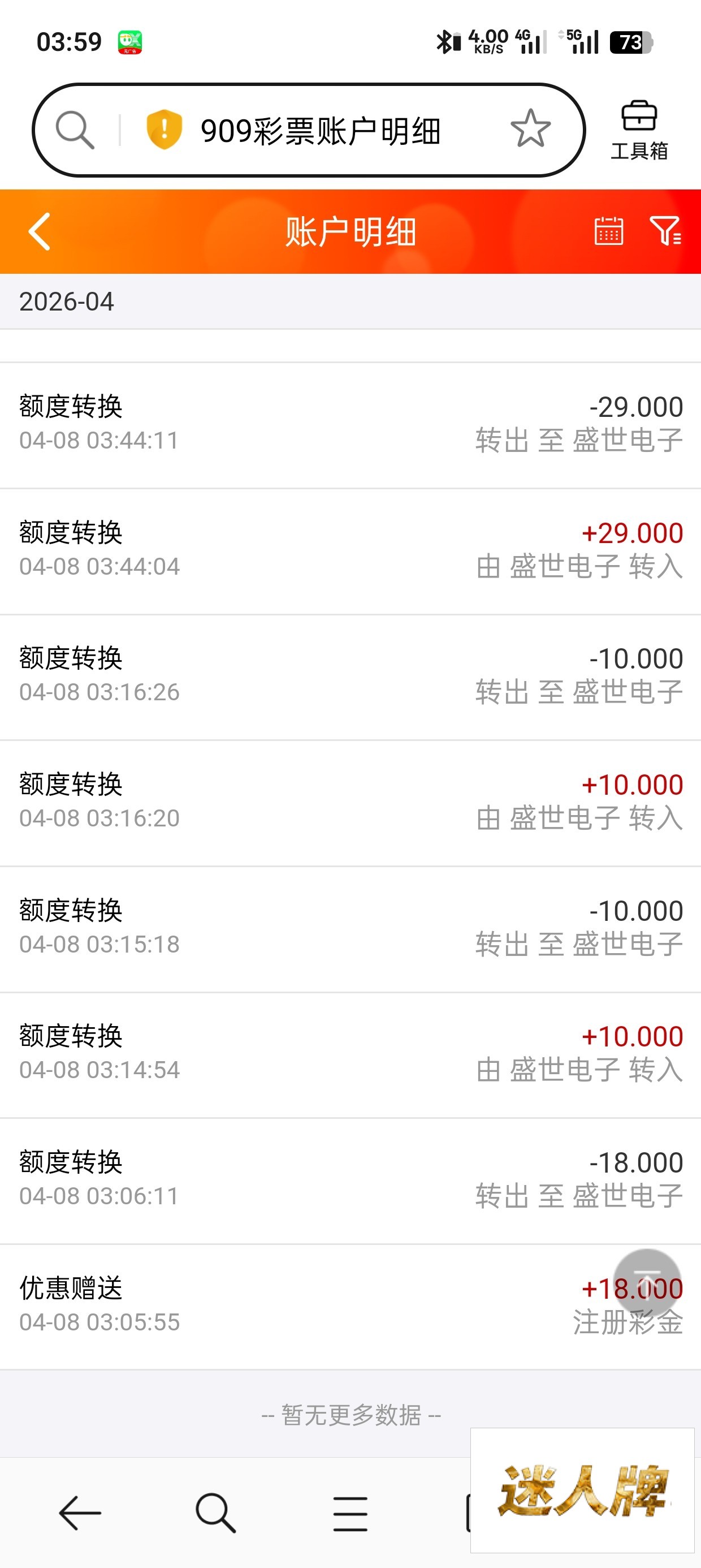Open the 工具箱 toolbox
This screenshot has height=1568, width=701.
tap(639, 130)
